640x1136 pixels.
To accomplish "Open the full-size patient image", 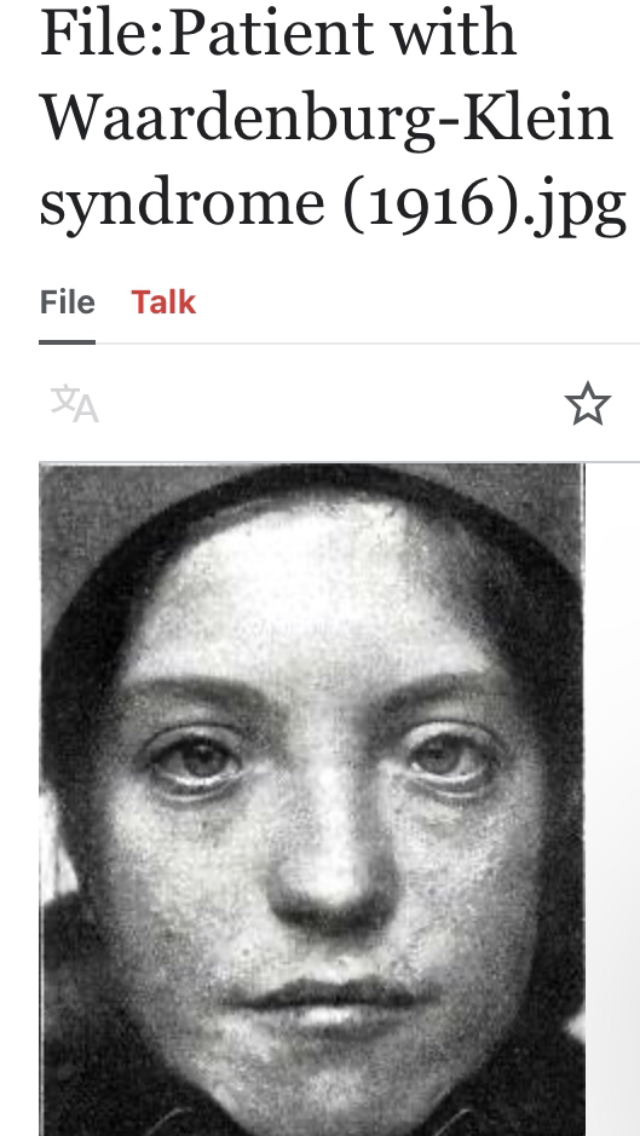I will (x=312, y=799).
